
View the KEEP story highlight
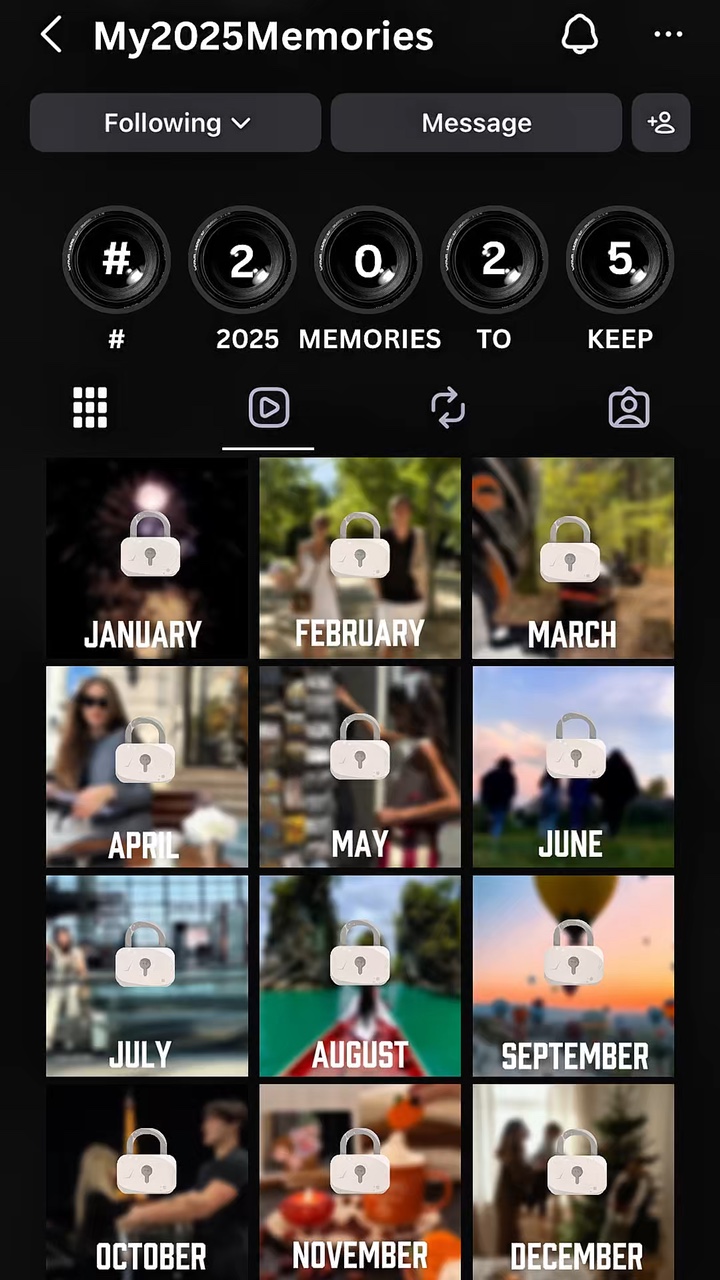point(620,262)
